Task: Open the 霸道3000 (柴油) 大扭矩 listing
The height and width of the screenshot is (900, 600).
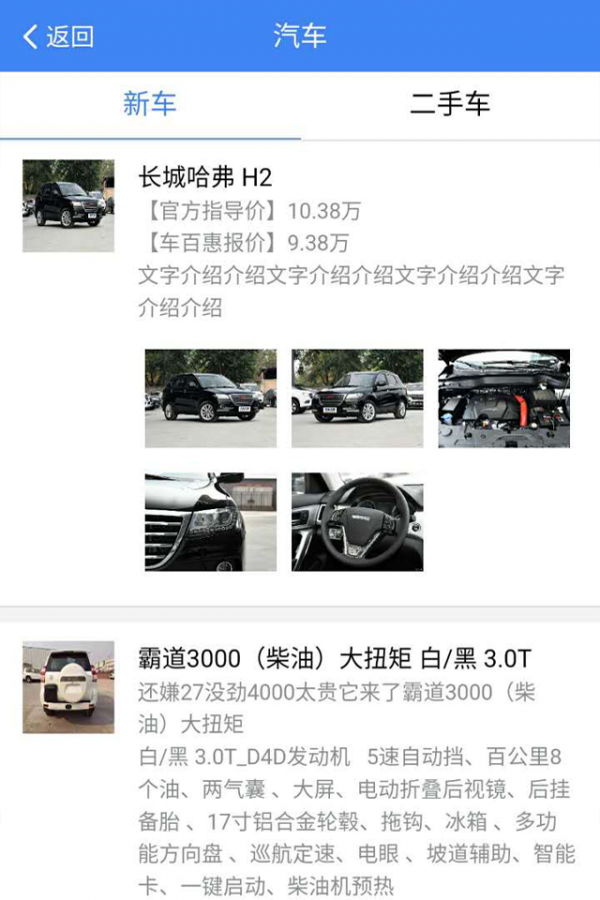Action: 334,658
